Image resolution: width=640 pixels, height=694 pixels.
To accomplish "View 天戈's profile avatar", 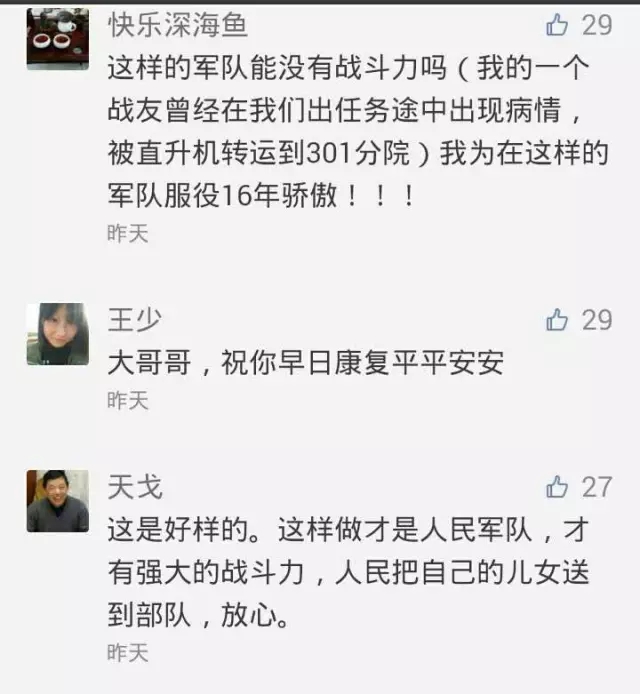I will coord(57,501).
